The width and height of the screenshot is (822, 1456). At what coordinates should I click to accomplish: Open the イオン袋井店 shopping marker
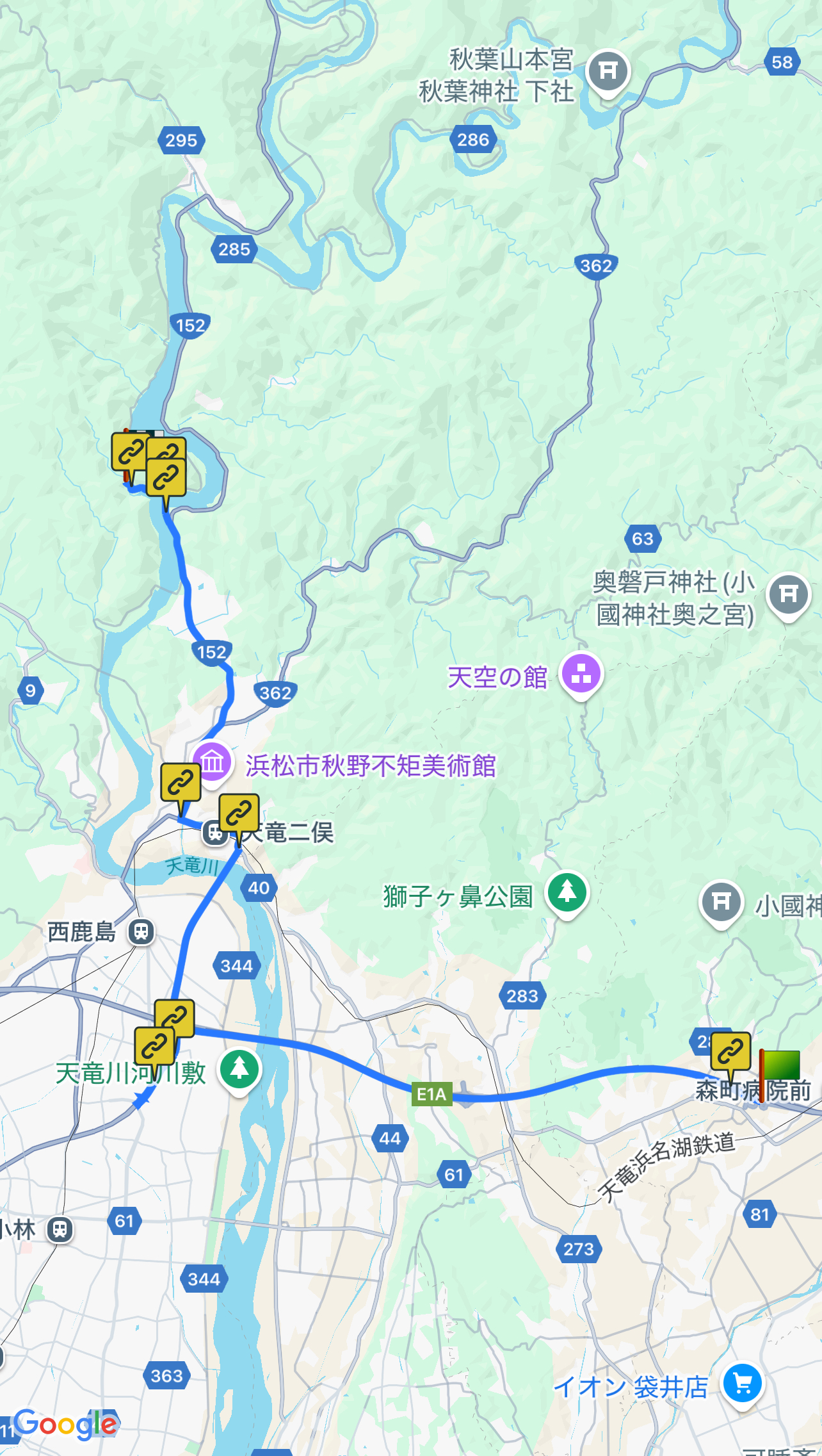click(743, 1384)
